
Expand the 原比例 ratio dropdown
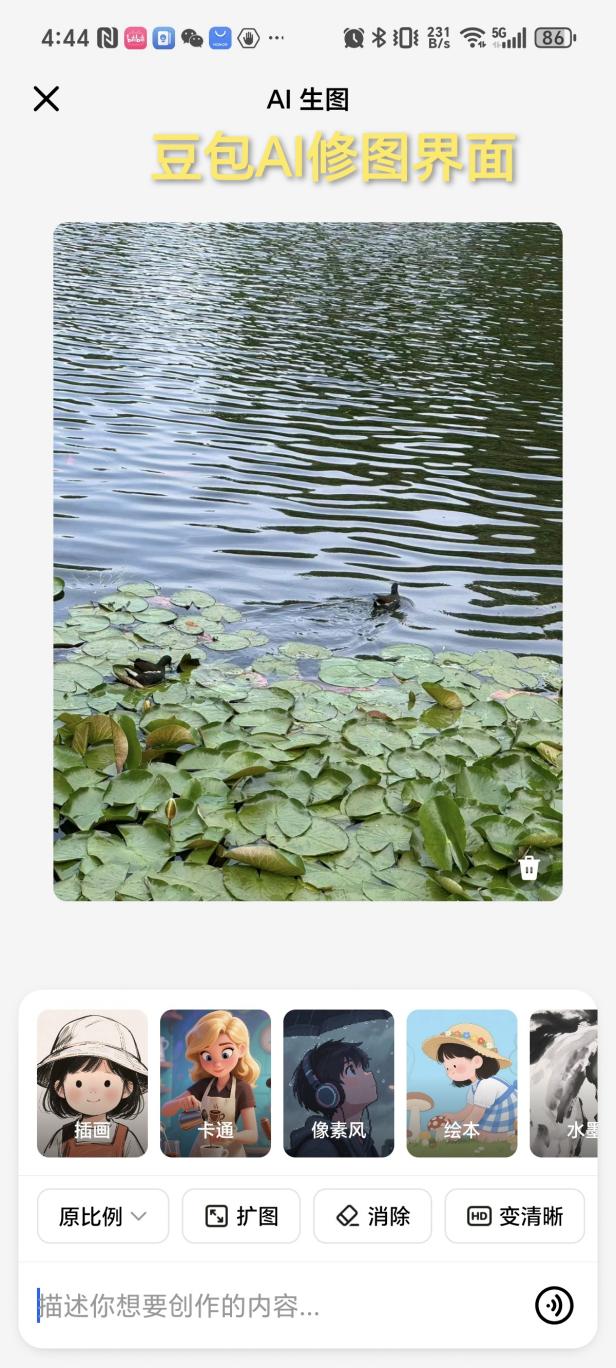tap(103, 1216)
